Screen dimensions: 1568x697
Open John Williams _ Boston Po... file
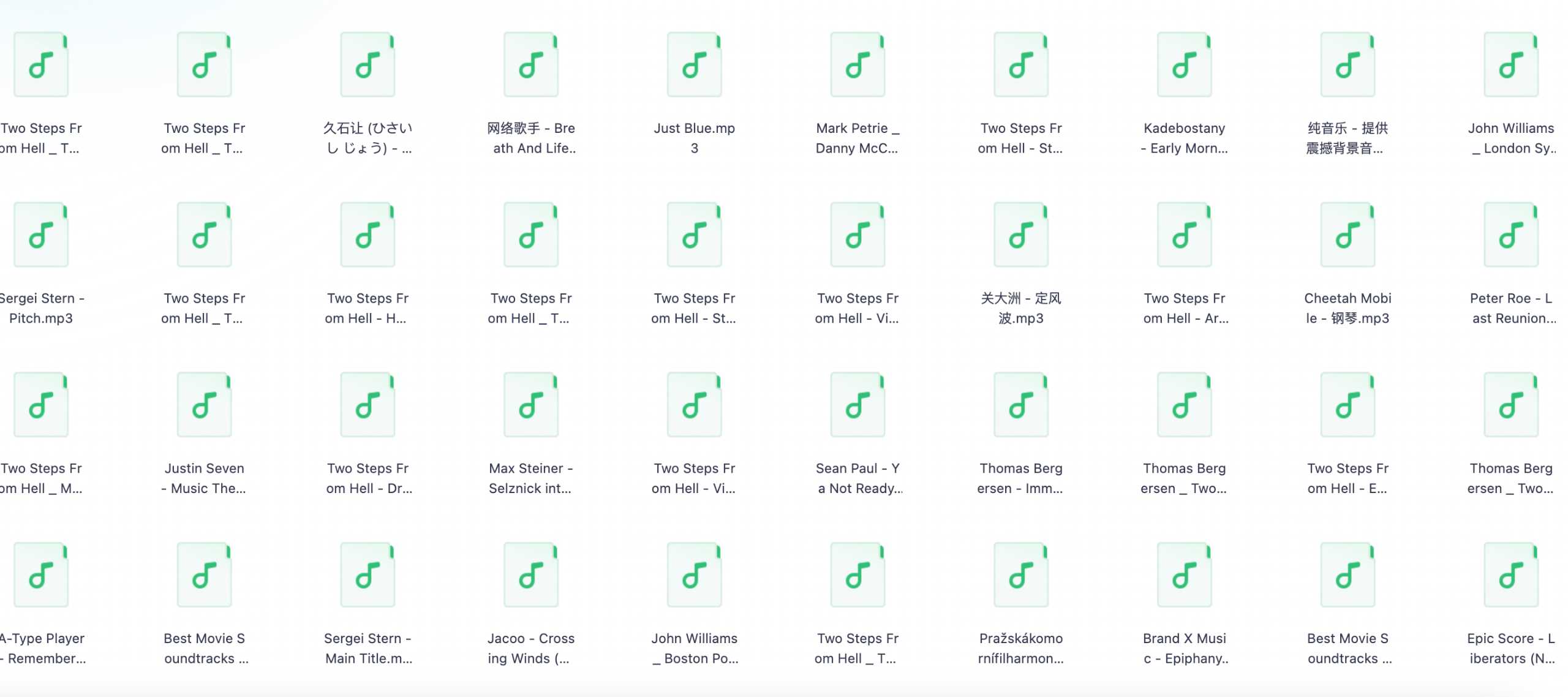coord(694,575)
